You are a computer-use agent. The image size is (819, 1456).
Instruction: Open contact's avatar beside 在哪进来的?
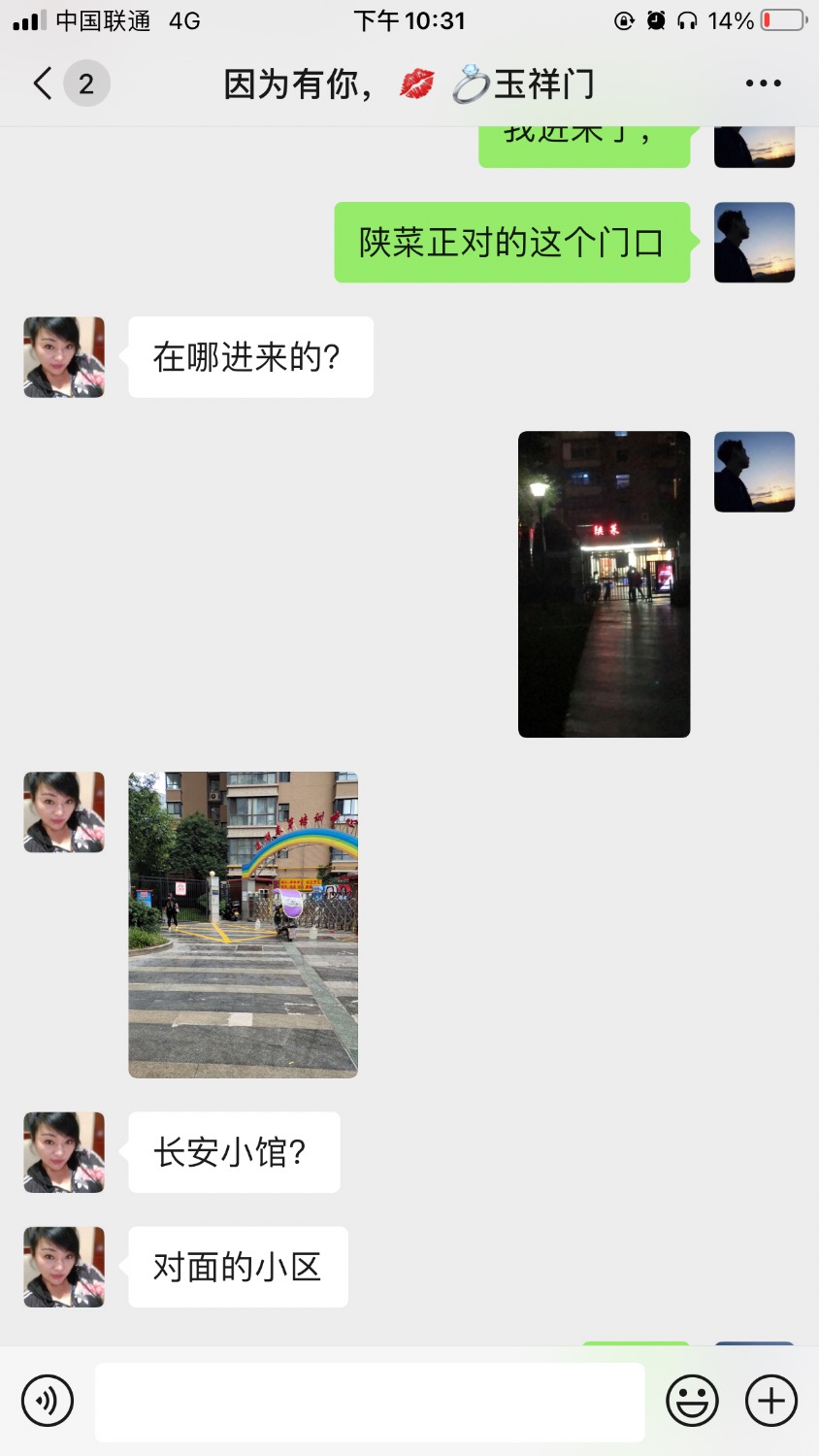click(x=64, y=357)
